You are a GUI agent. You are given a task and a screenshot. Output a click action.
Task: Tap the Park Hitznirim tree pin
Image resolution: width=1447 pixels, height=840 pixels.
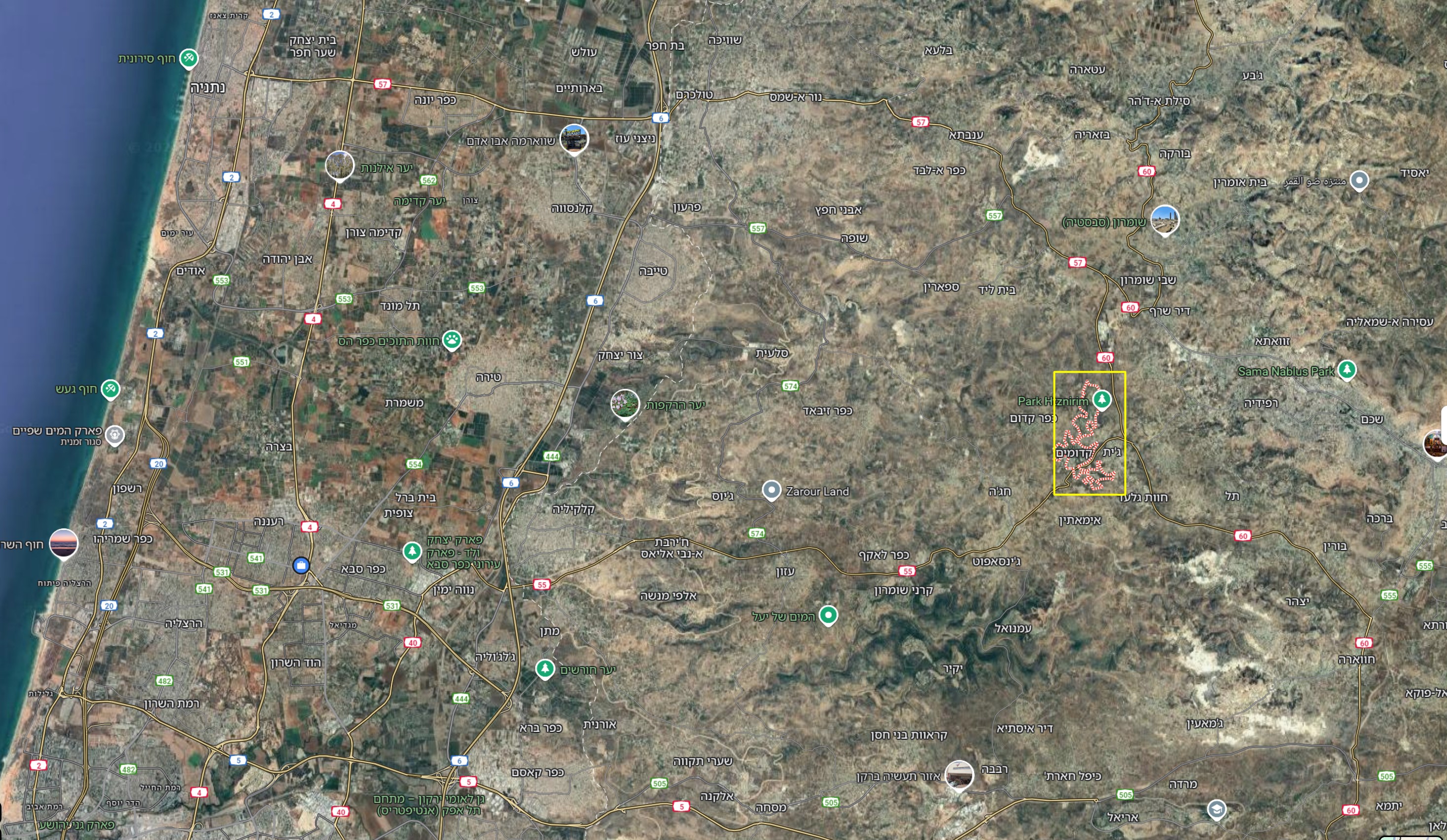click(x=1101, y=399)
